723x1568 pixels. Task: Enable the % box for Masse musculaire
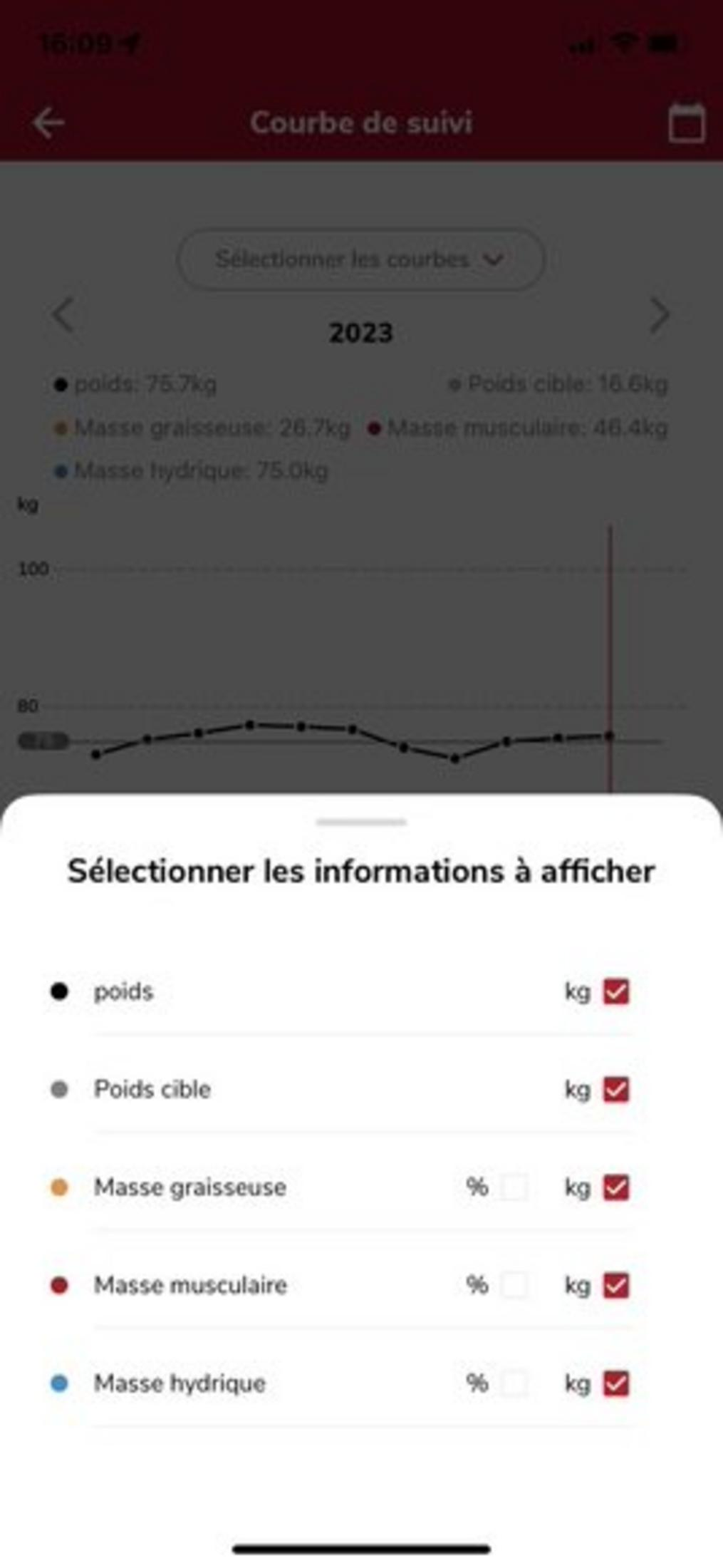click(514, 1285)
